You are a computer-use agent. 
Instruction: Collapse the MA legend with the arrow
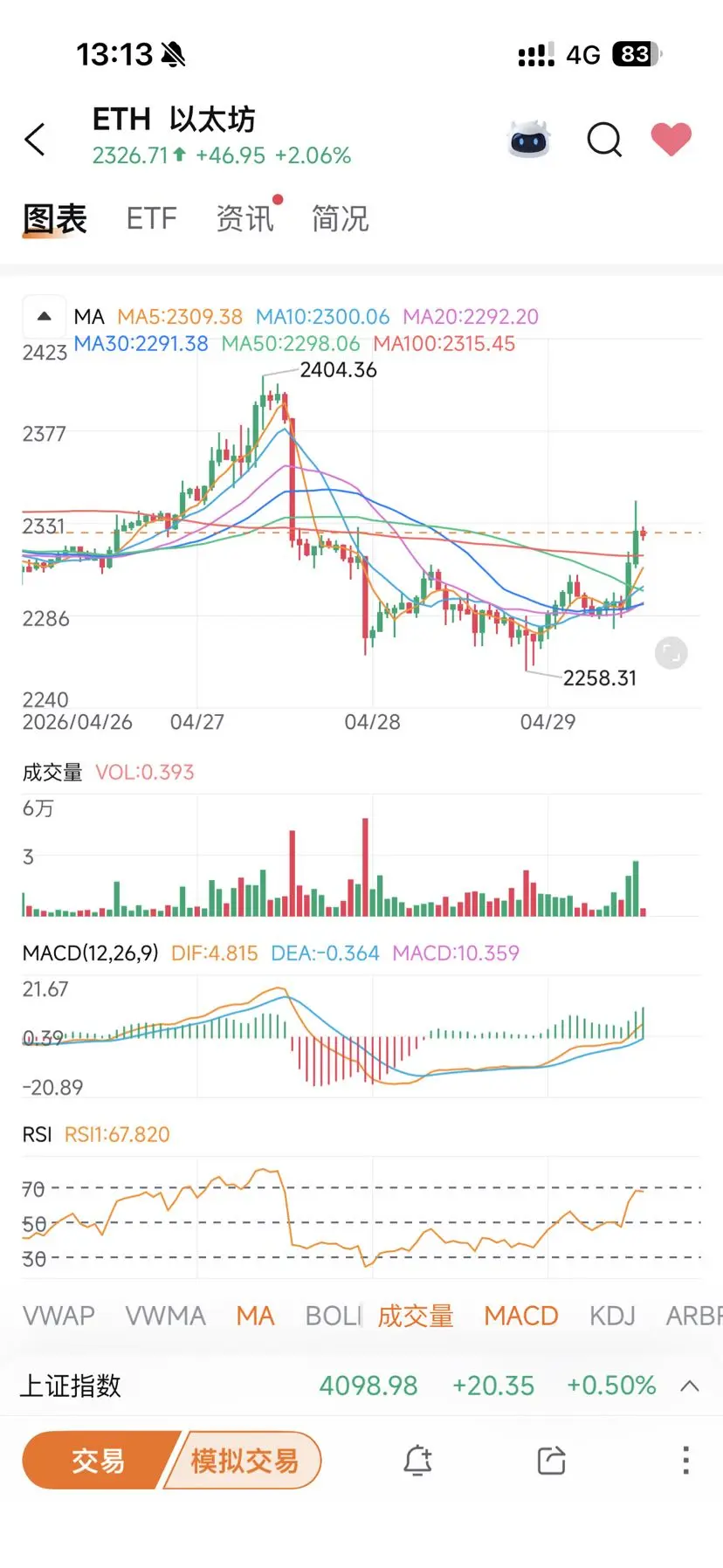pyautogui.click(x=45, y=317)
